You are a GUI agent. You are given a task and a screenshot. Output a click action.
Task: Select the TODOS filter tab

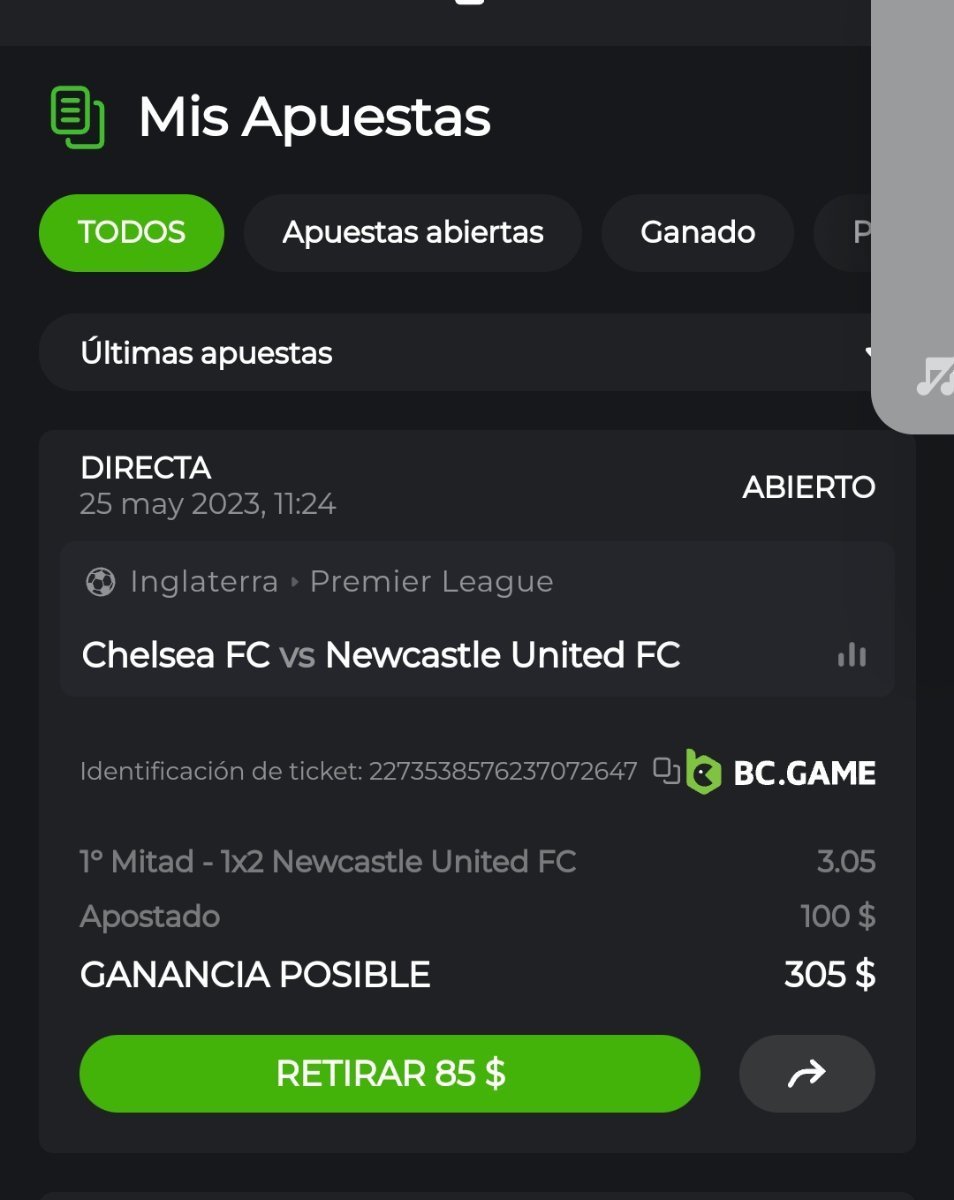131,233
